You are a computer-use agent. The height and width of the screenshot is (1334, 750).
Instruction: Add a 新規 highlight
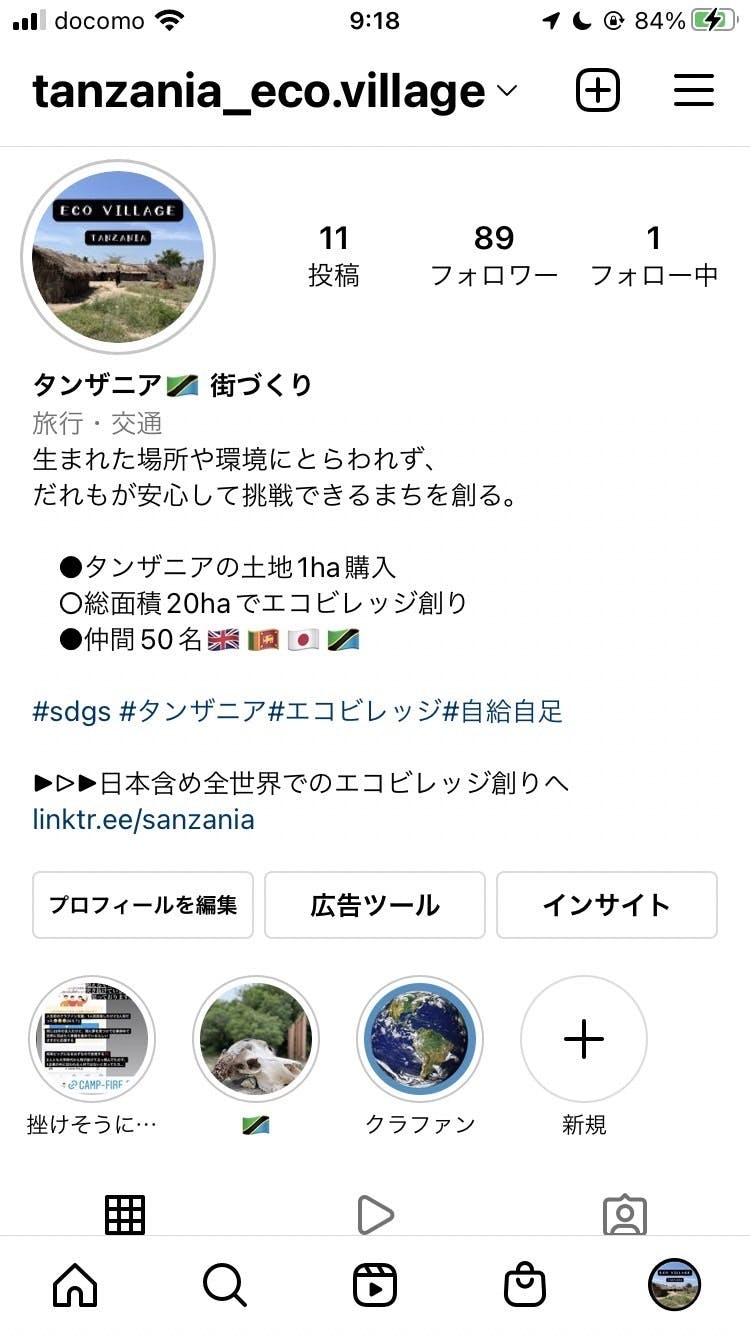(584, 1040)
